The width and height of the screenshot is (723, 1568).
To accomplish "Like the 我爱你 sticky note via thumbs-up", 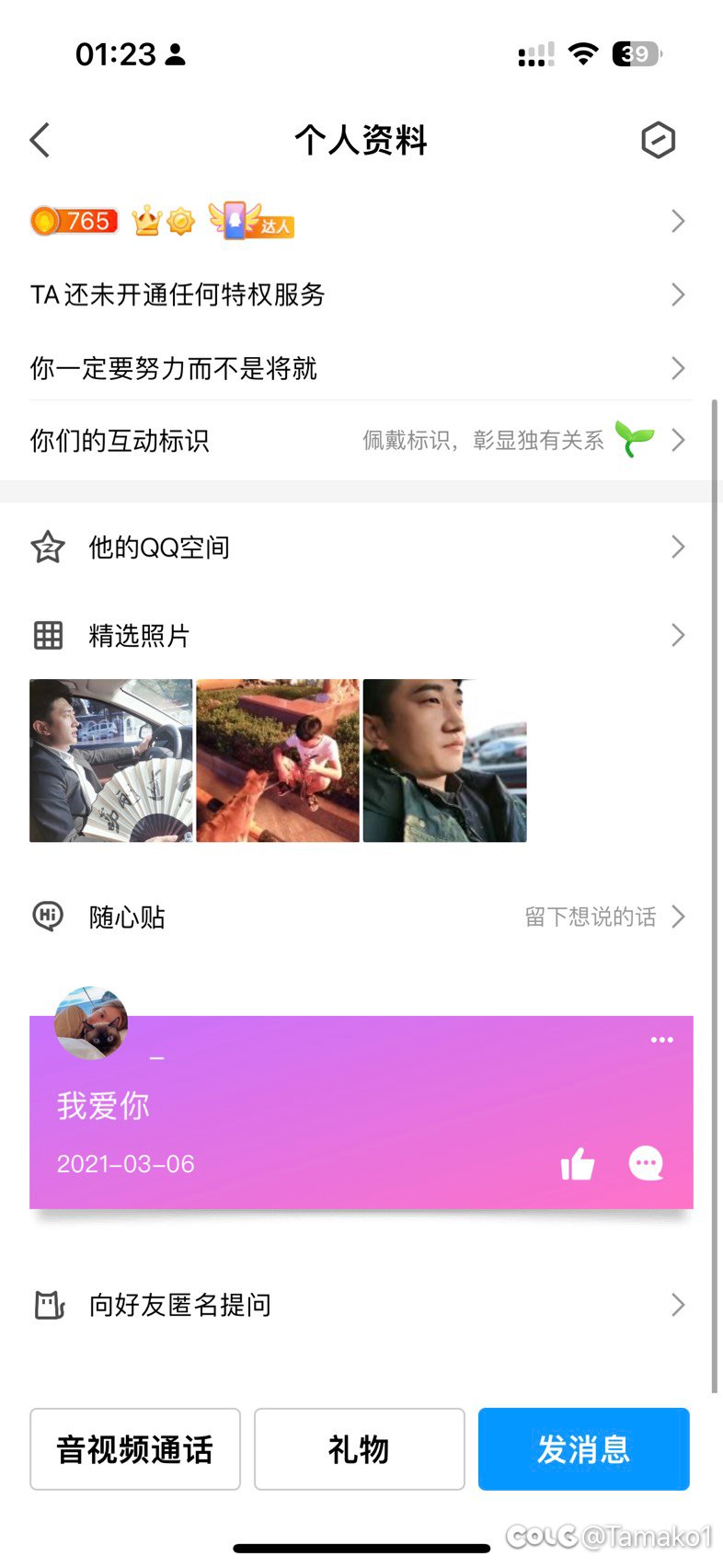I will 577,1163.
